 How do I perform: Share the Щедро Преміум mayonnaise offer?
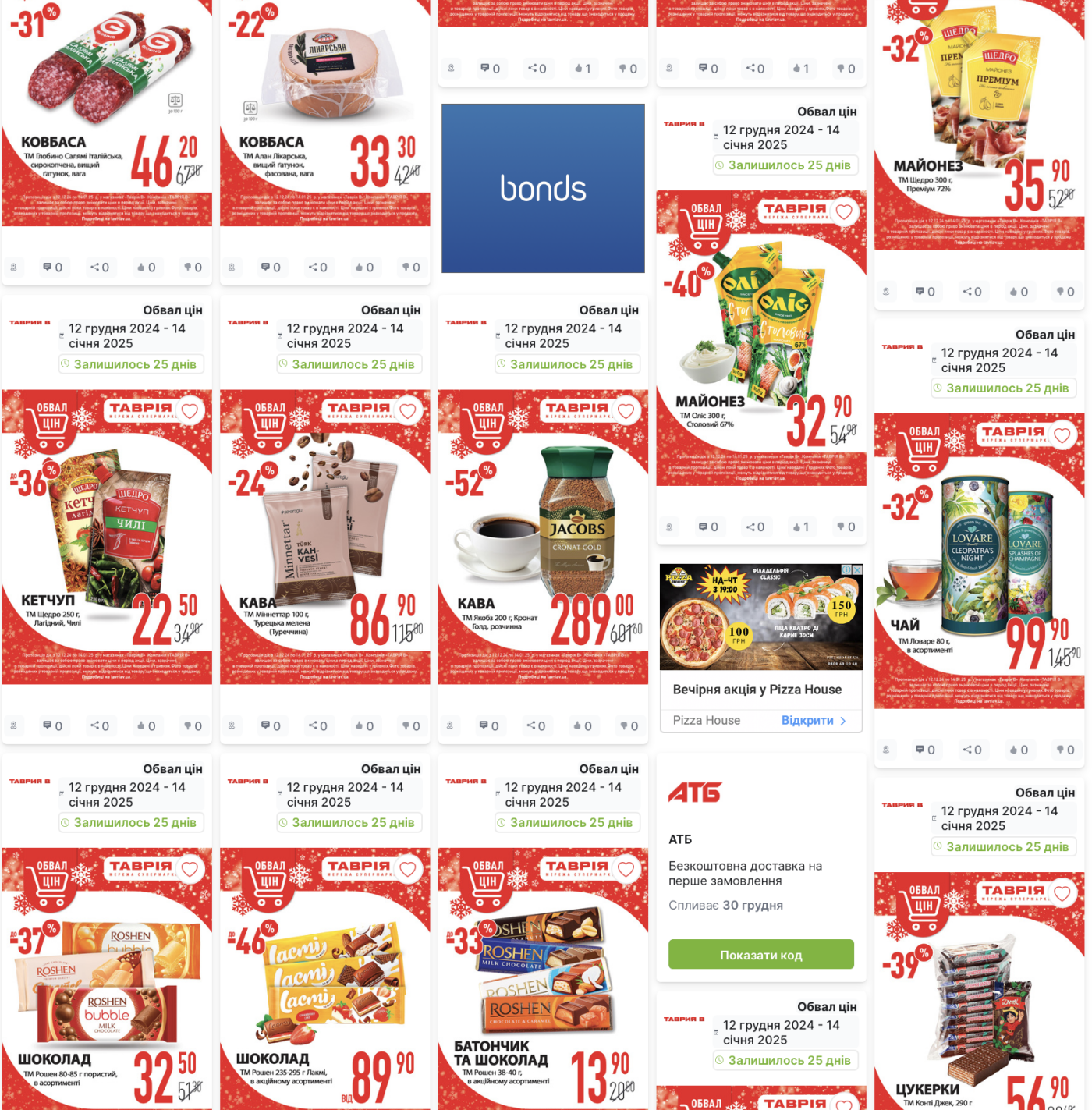tap(972, 292)
